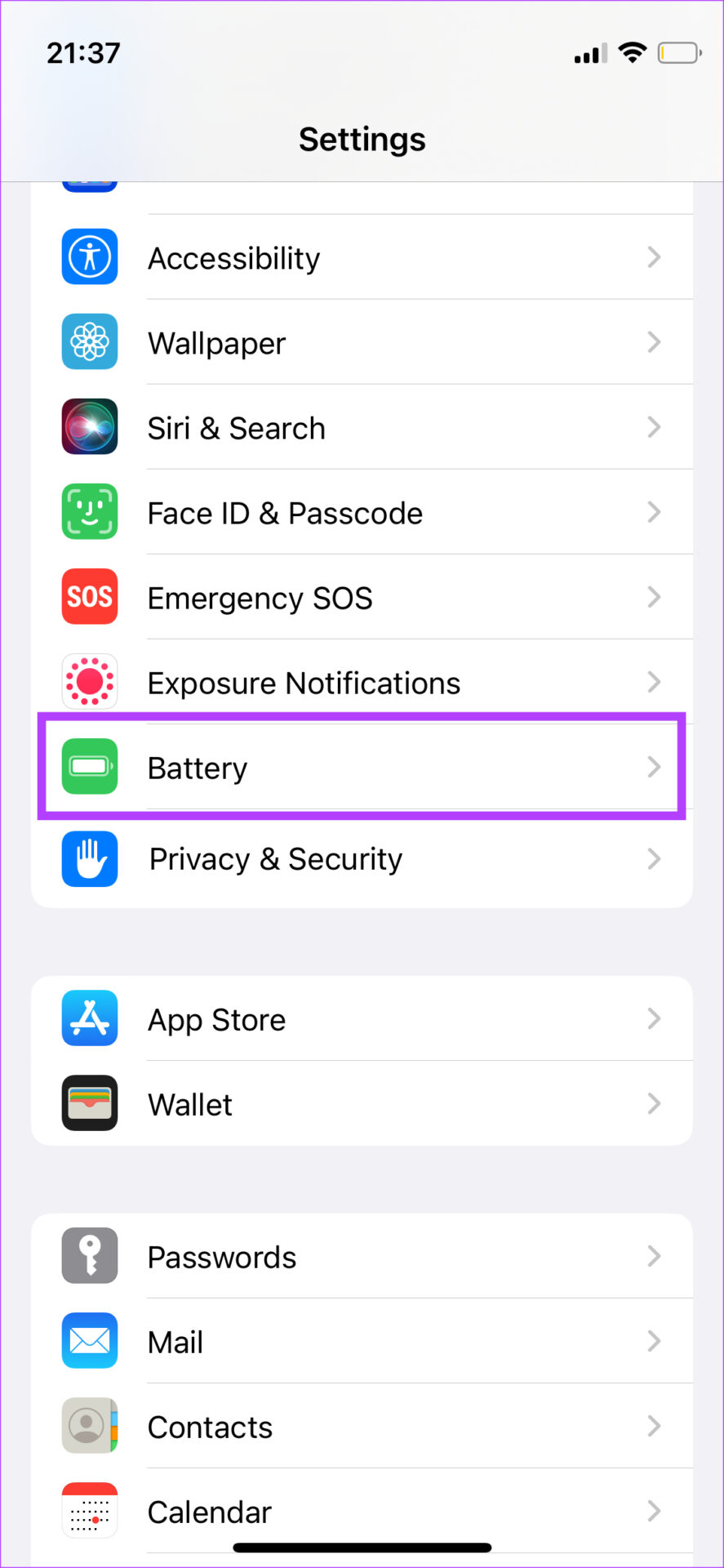Tap the Wi-Fi status icon
The width and height of the screenshot is (724, 1568).
click(x=633, y=52)
